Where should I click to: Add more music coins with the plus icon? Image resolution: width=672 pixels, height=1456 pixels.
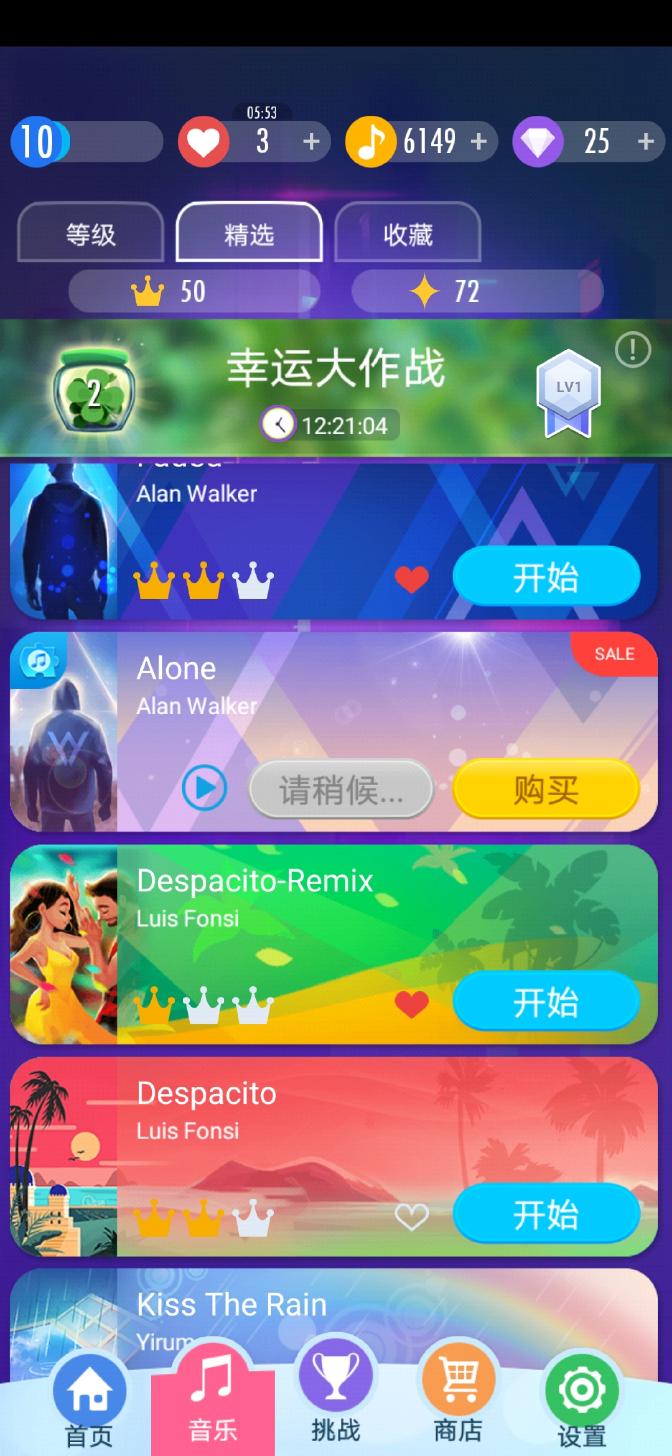pos(479,142)
